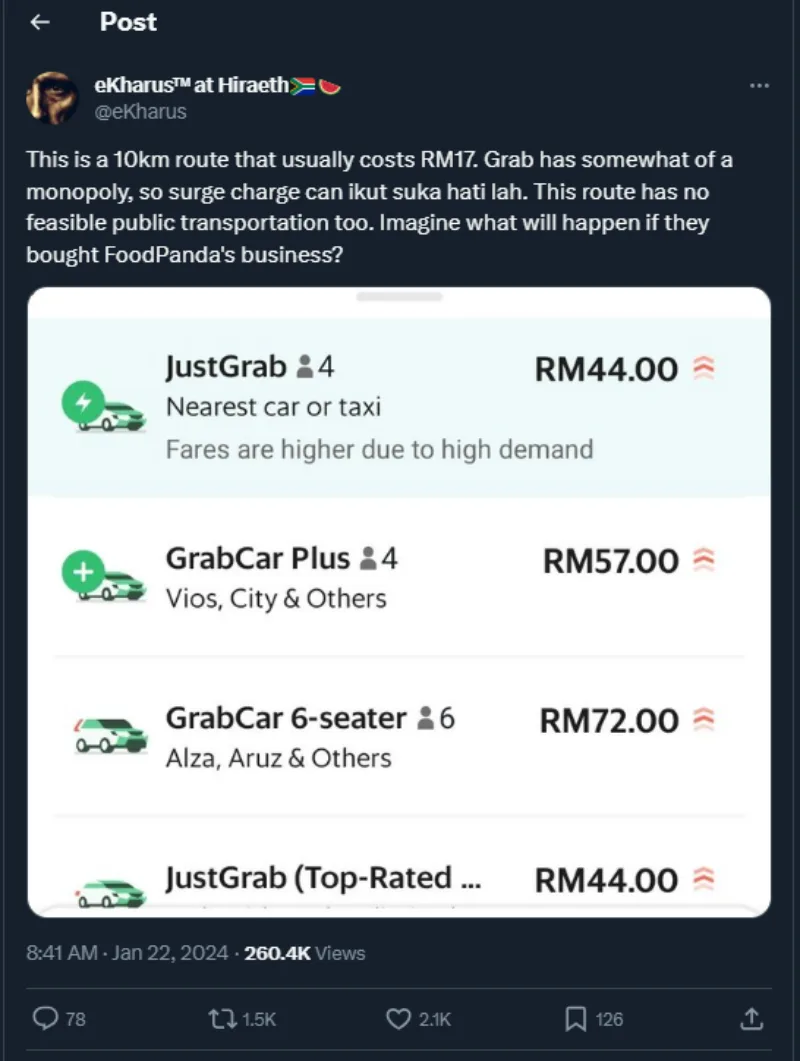Like the post with 2.1K likes

pos(398,1018)
